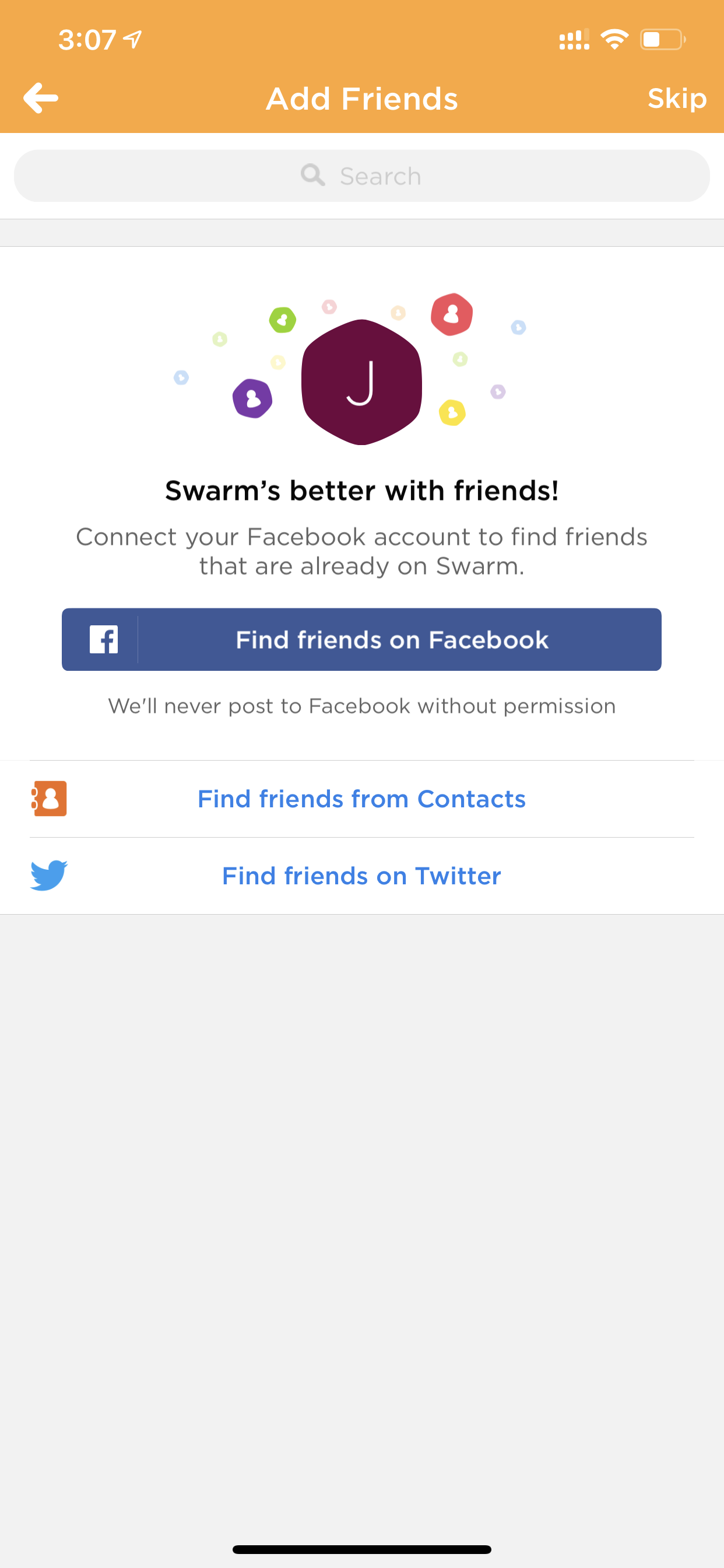The height and width of the screenshot is (1568, 724).
Task: Open Find friends from Contacts
Action: [x=362, y=799]
